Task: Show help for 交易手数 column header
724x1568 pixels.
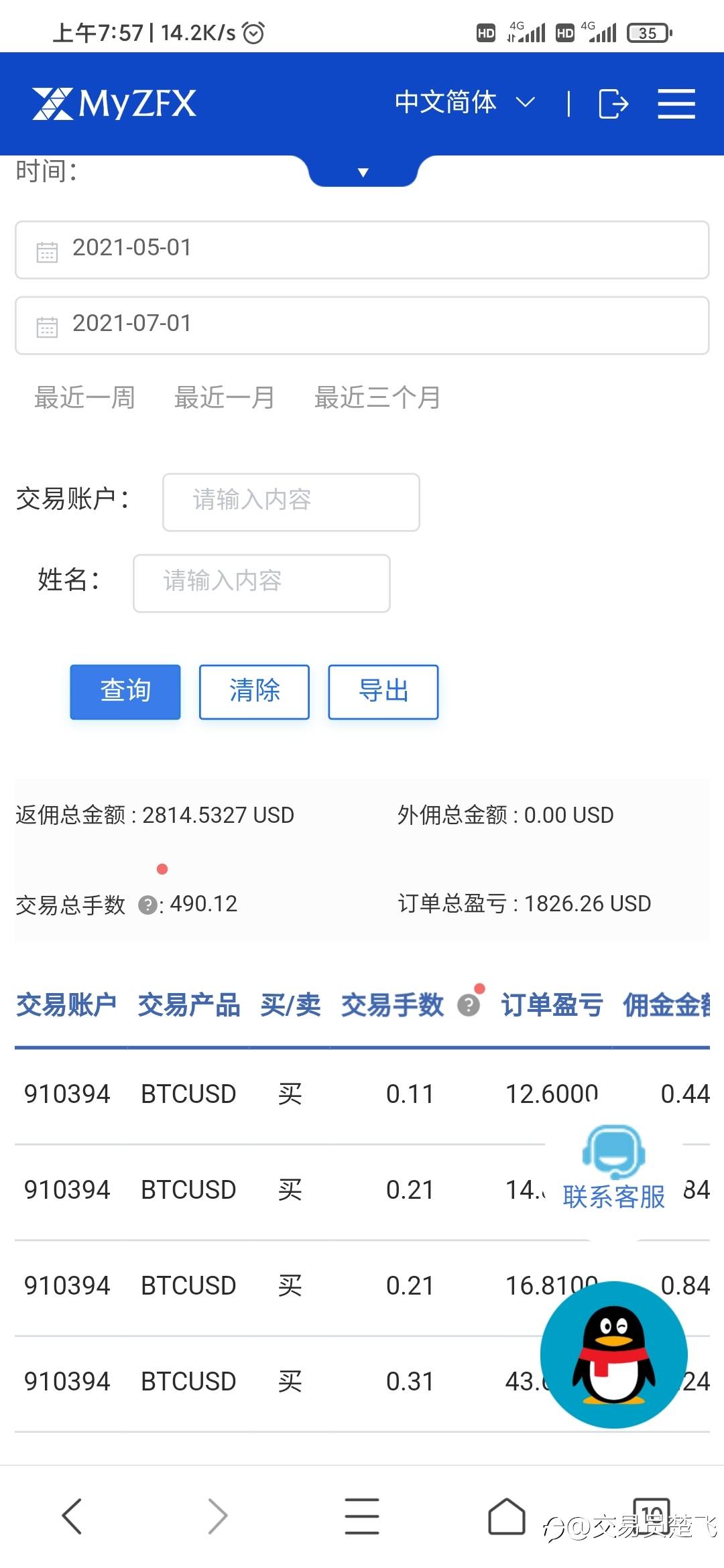Action: pos(469,1005)
